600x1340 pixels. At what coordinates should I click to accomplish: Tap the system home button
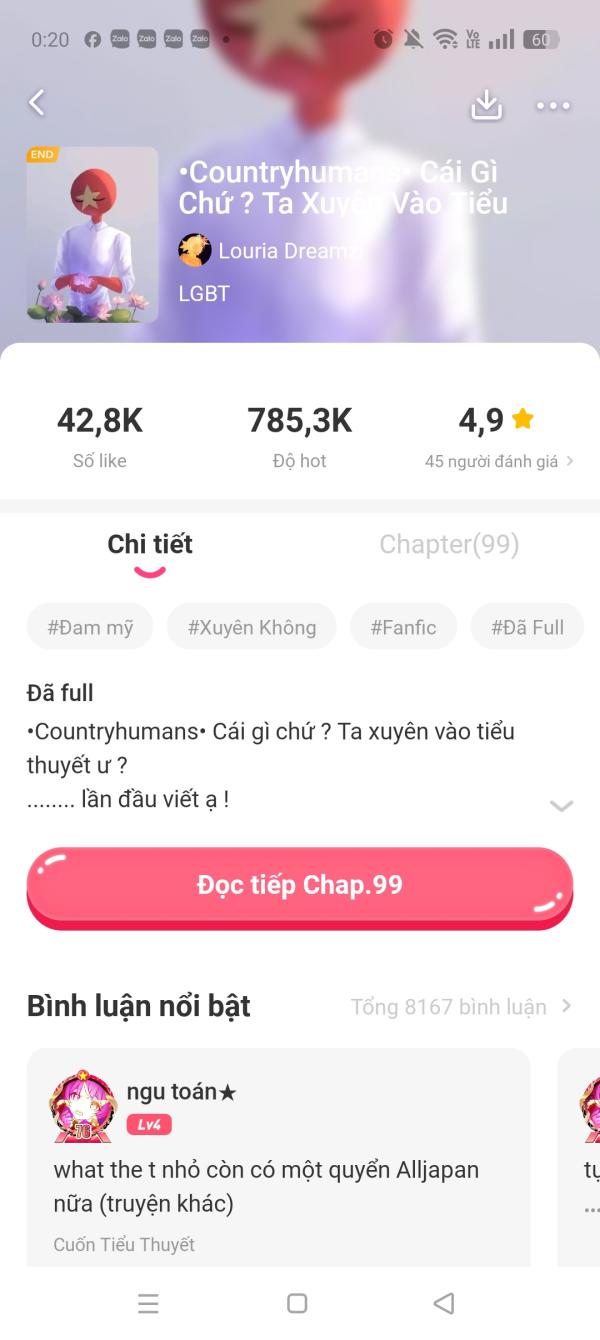tap(297, 1303)
